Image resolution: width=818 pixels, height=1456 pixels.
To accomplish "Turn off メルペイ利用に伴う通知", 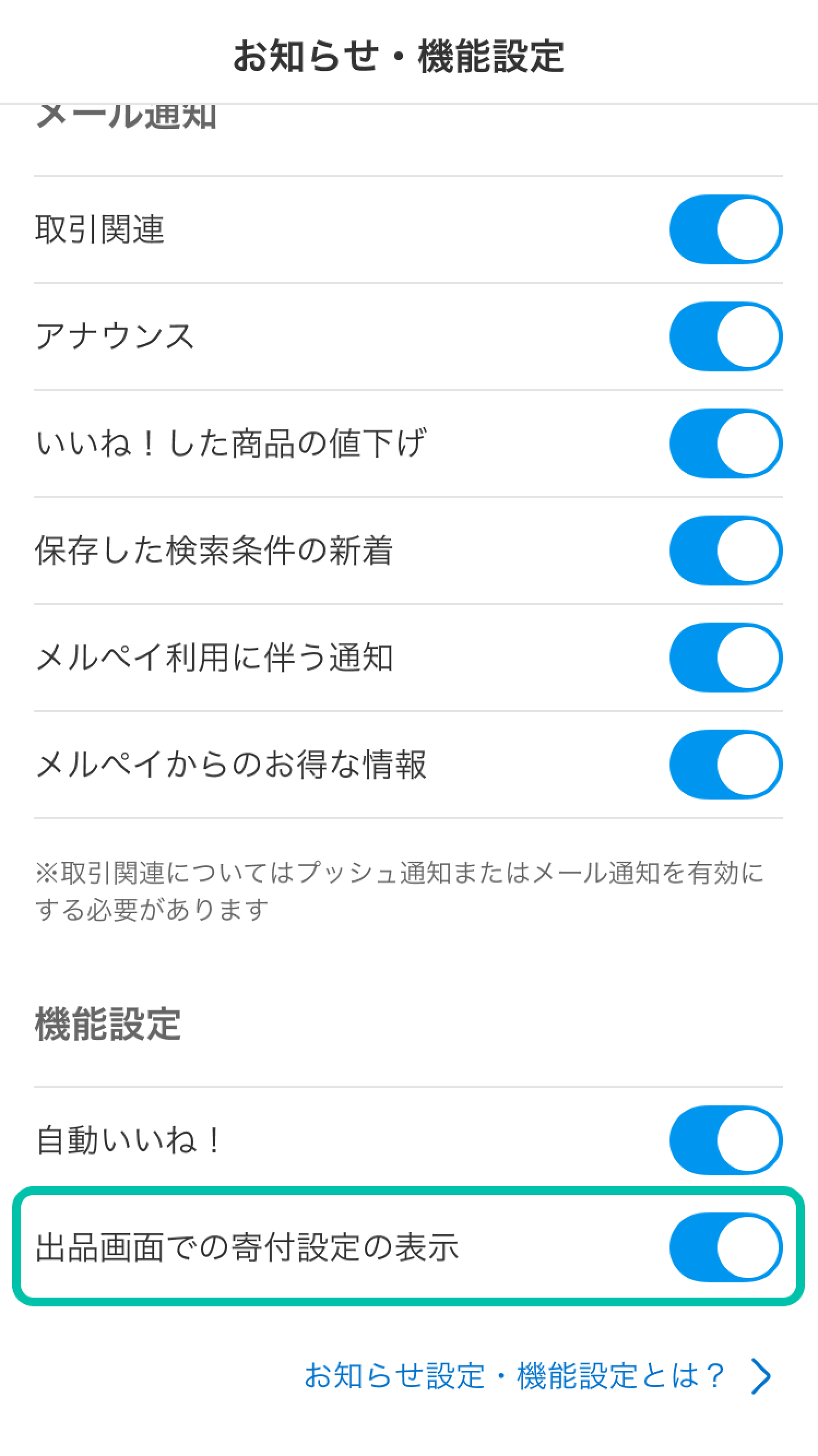I will (x=725, y=658).
